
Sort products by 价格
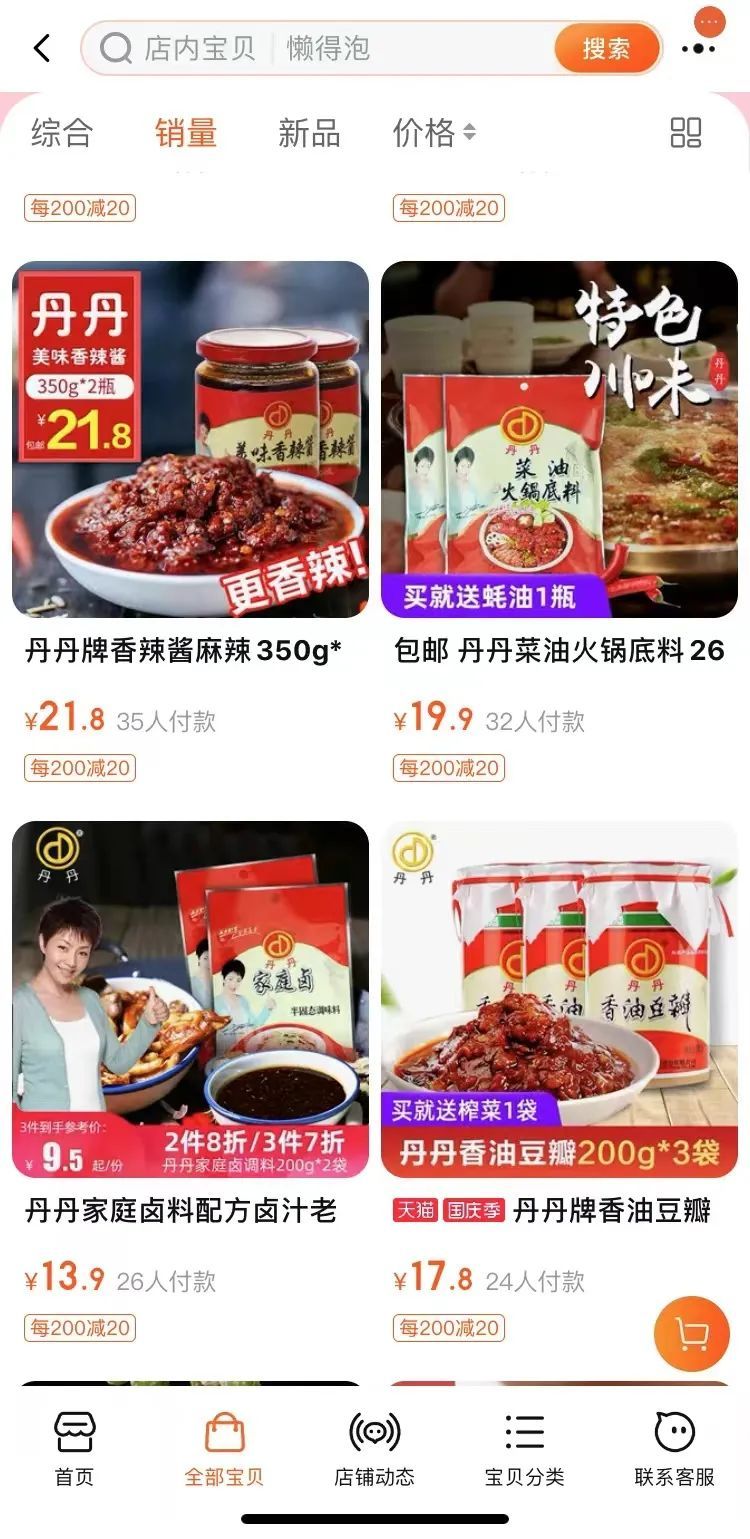[x=434, y=133]
